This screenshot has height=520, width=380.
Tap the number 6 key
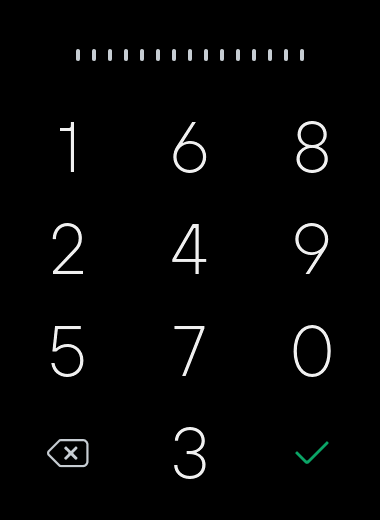click(x=190, y=147)
